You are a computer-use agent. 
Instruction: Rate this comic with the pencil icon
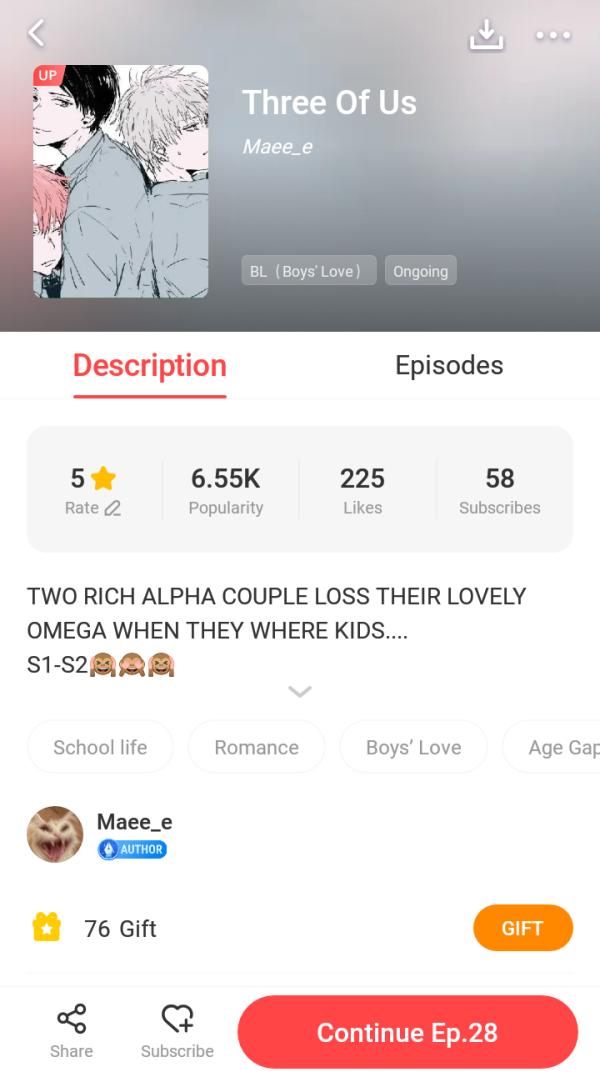pyautogui.click(x=111, y=508)
